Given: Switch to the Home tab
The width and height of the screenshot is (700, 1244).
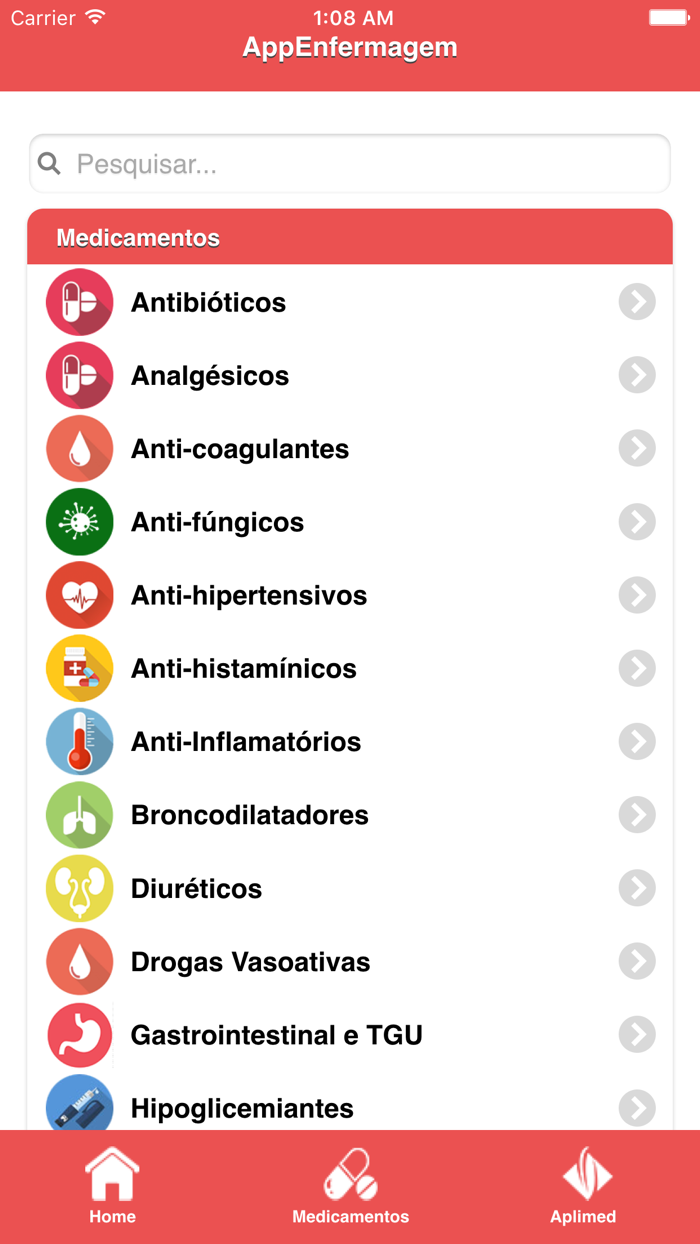Looking at the screenshot, I should coord(112,1188).
